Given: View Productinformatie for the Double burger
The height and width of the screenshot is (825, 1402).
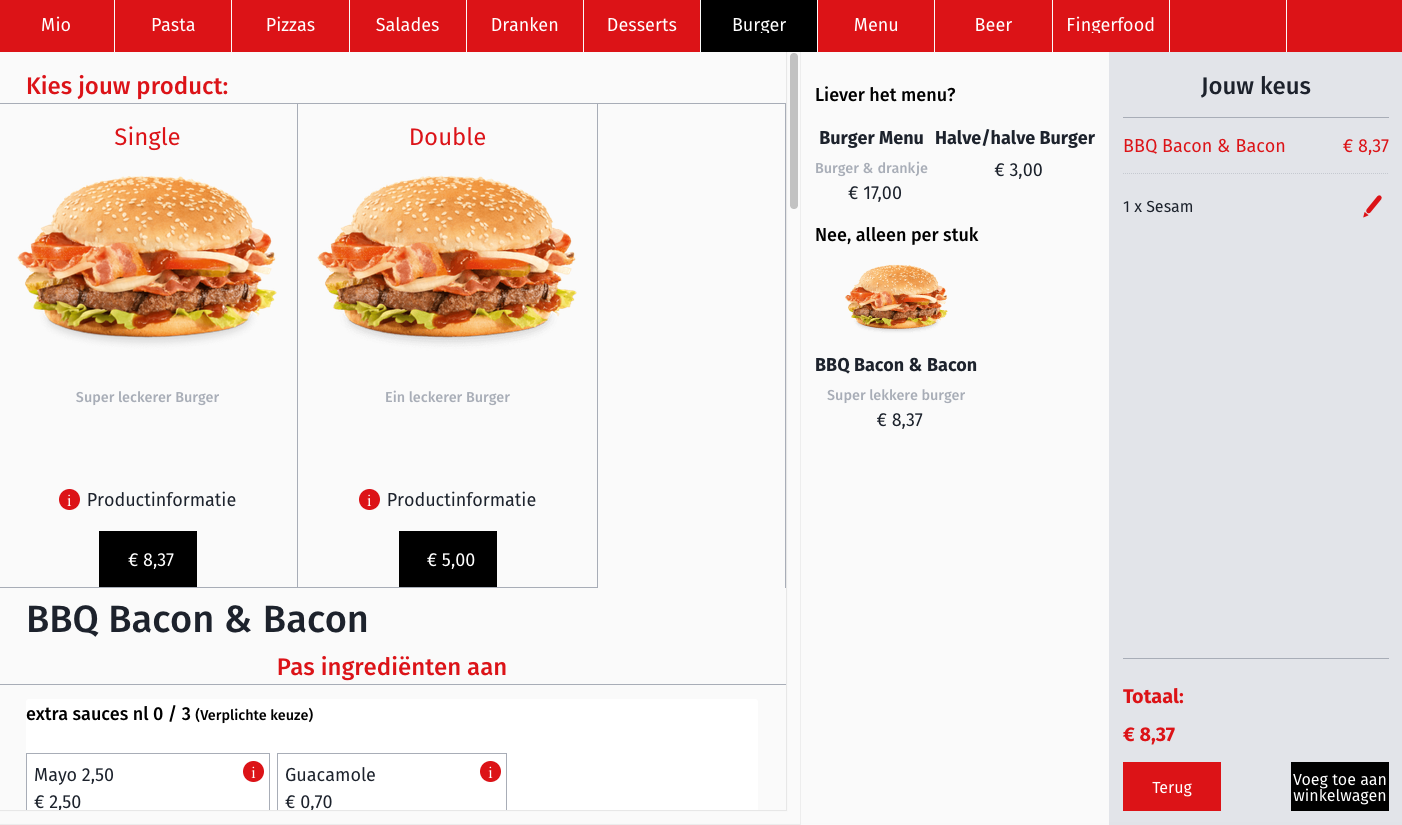Looking at the screenshot, I should [x=448, y=500].
